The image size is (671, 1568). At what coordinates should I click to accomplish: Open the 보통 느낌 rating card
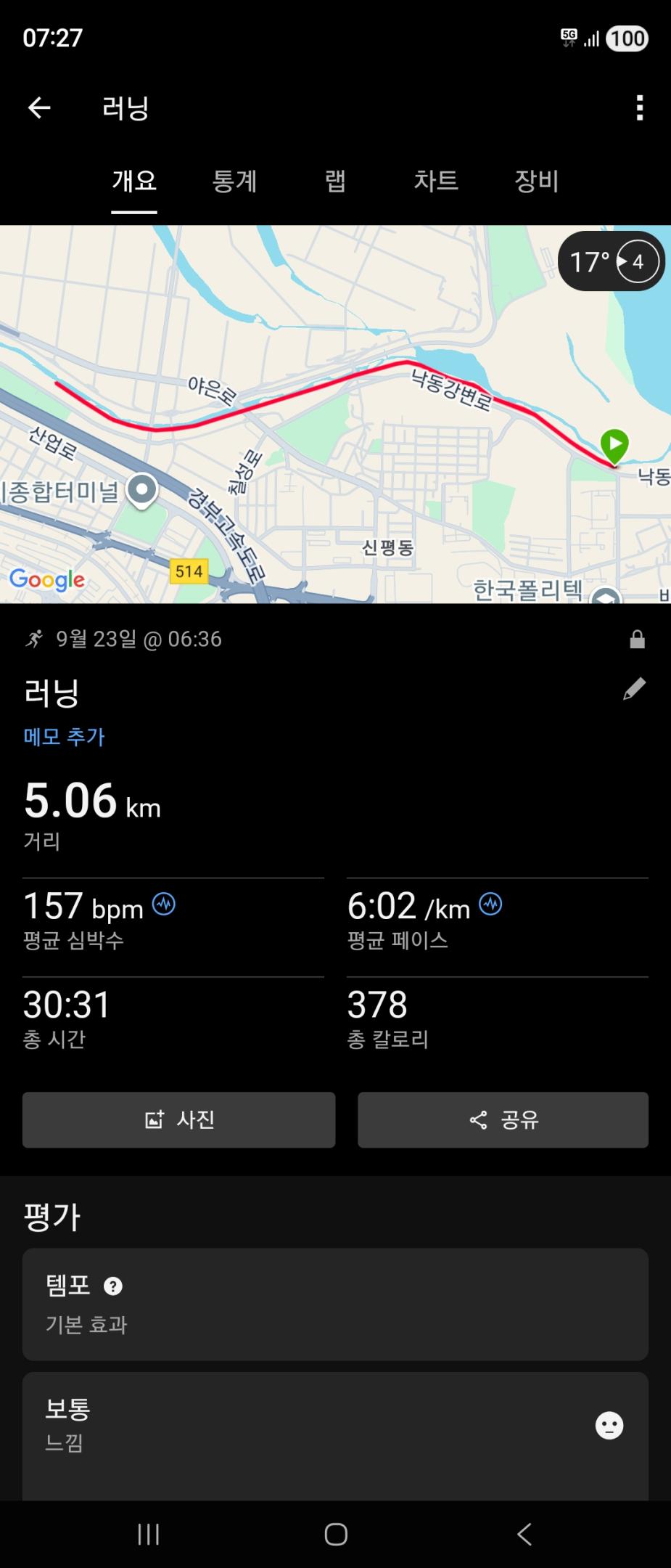tap(335, 1426)
